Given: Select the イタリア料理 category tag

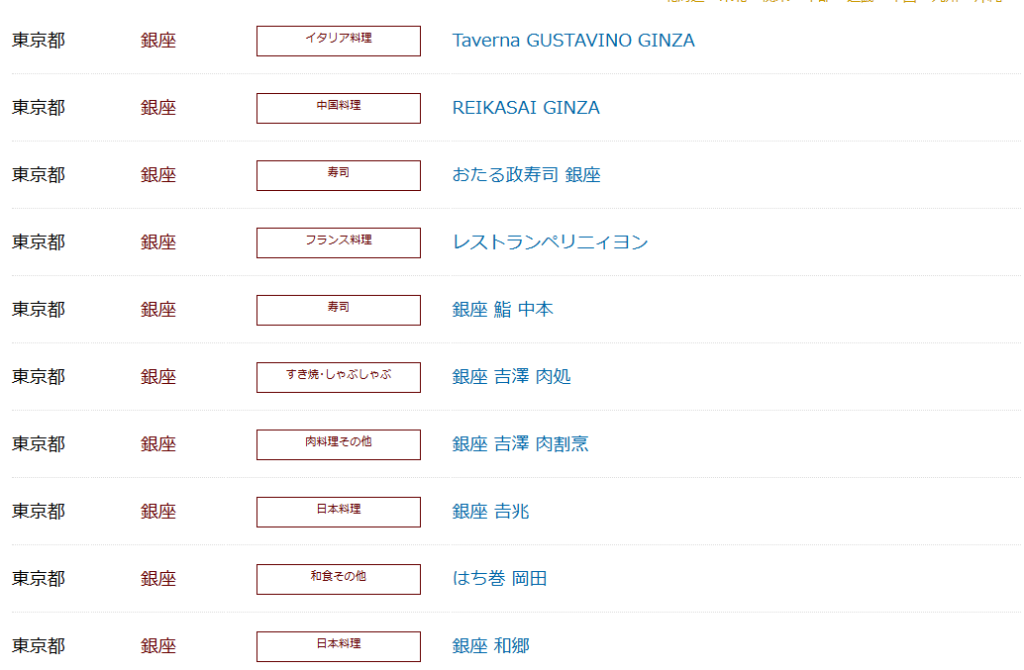Looking at the screenshot, I should (338, 41).
